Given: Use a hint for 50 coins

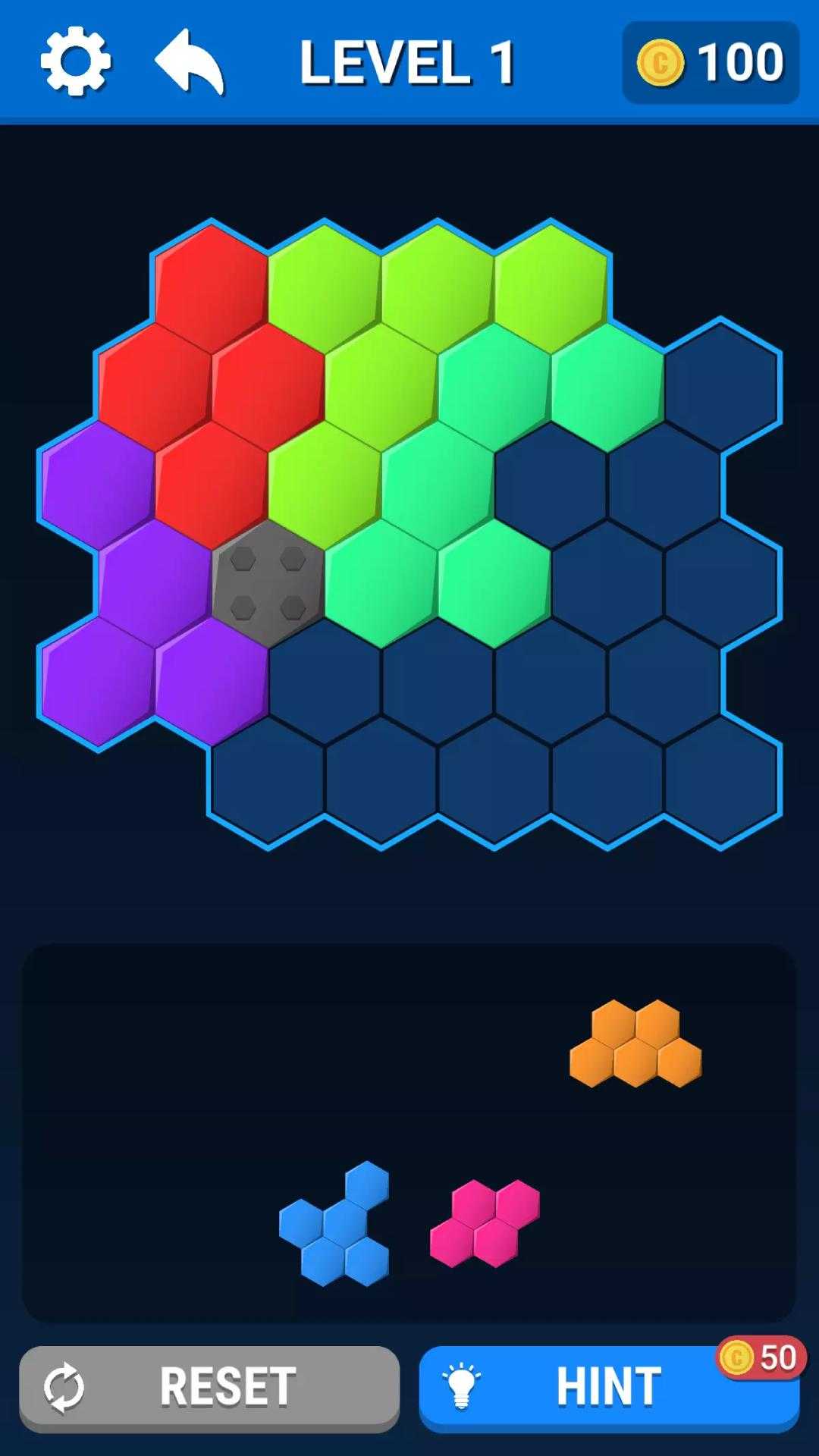Looking at the screenshot, I should tap(610, 1389).
